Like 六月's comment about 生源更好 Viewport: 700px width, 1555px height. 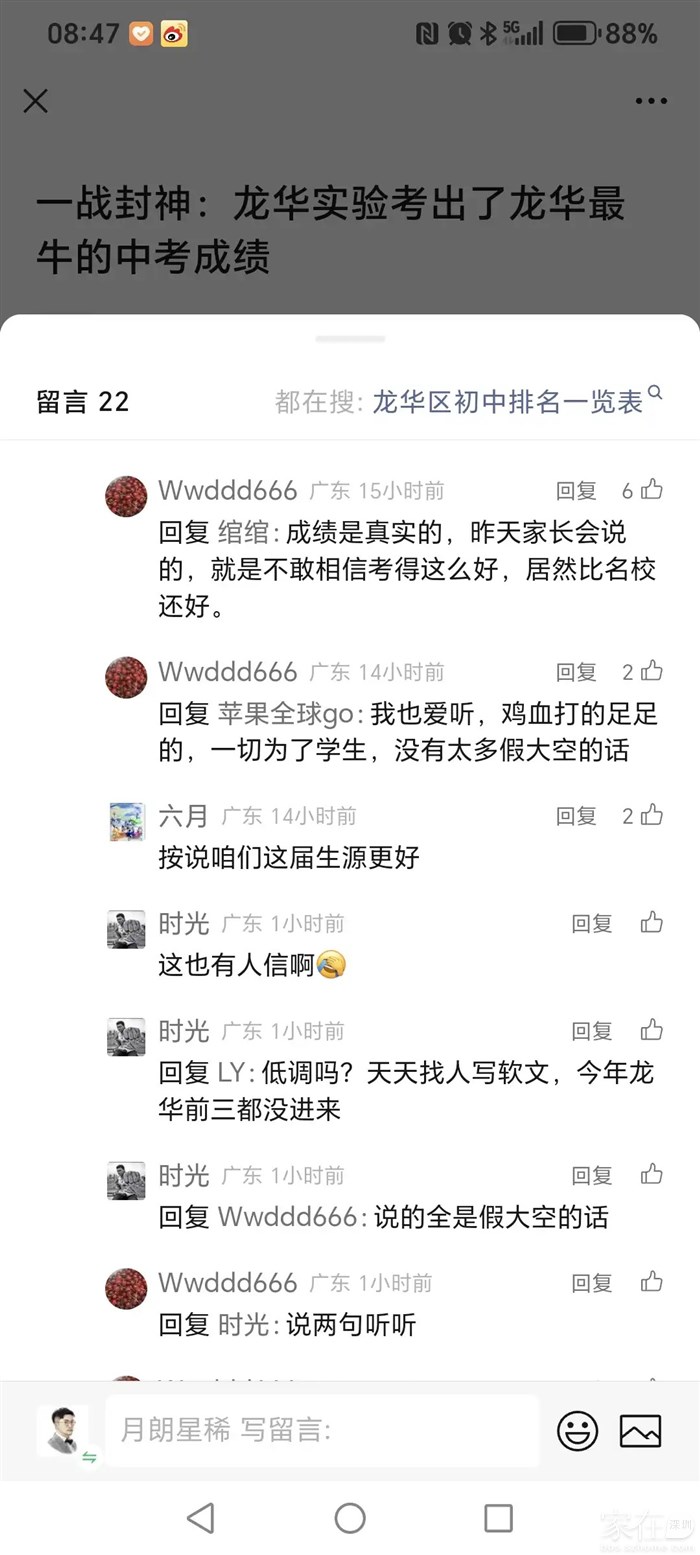point(652,815)
